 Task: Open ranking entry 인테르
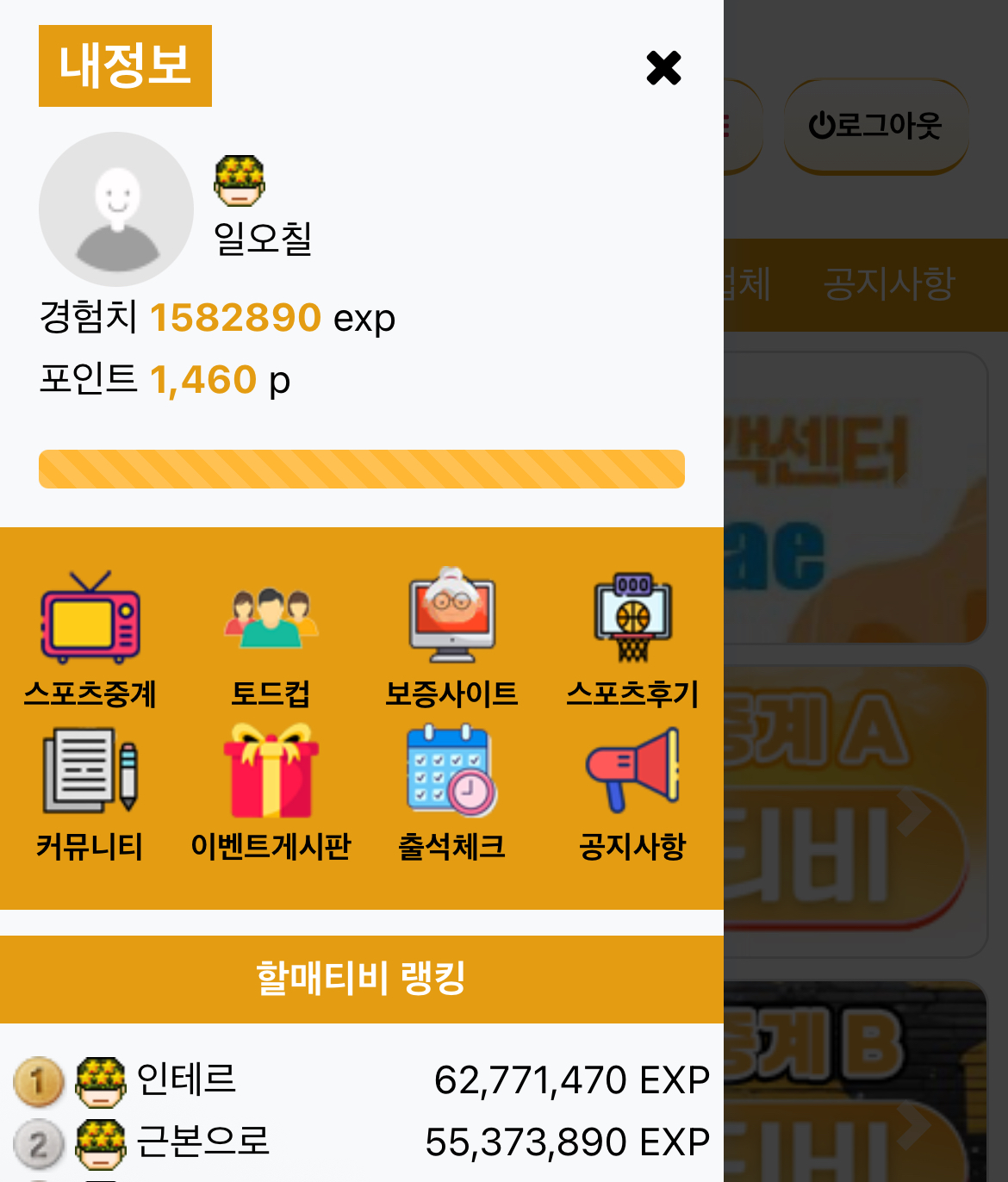pyautogui.click(x=186, y=1079)
